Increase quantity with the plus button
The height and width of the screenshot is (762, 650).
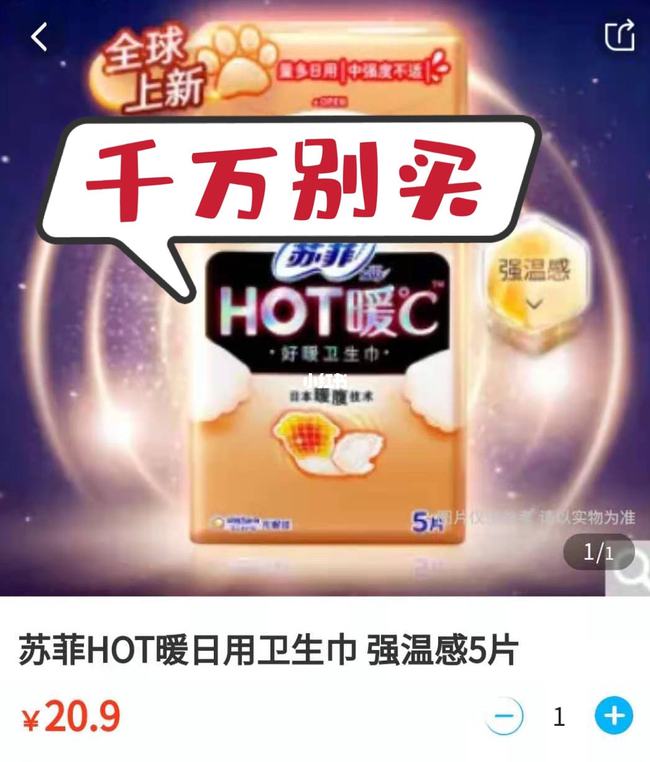(613, 716)
